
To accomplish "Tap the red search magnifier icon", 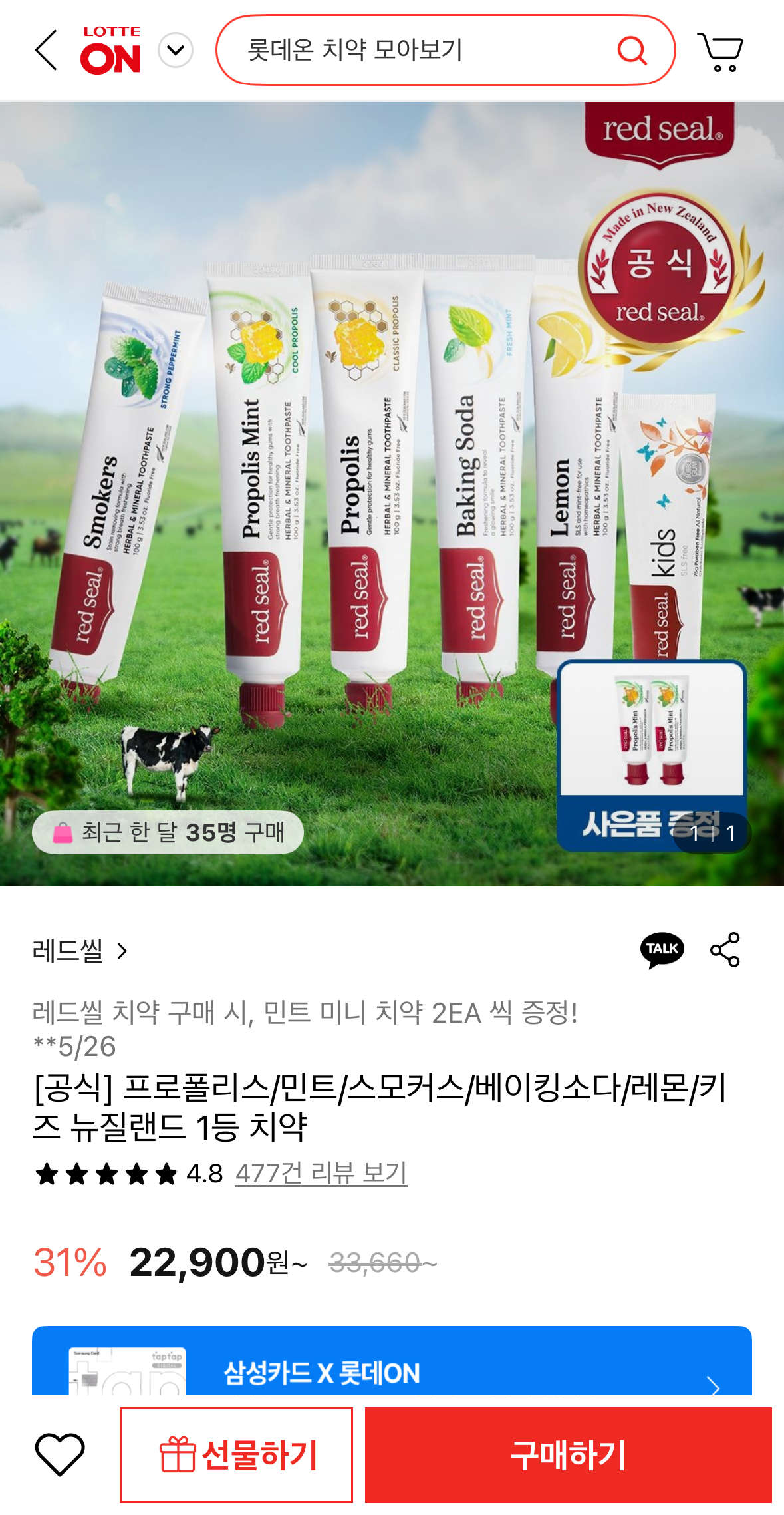I will pos(632,51).
